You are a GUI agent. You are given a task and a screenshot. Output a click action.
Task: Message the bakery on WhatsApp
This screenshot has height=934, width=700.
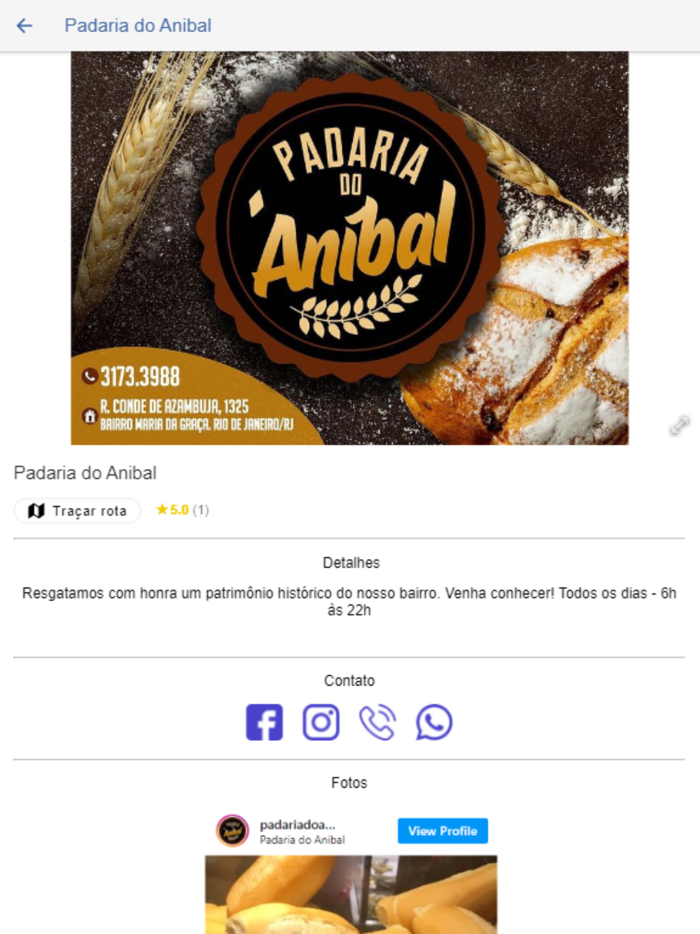434,722
